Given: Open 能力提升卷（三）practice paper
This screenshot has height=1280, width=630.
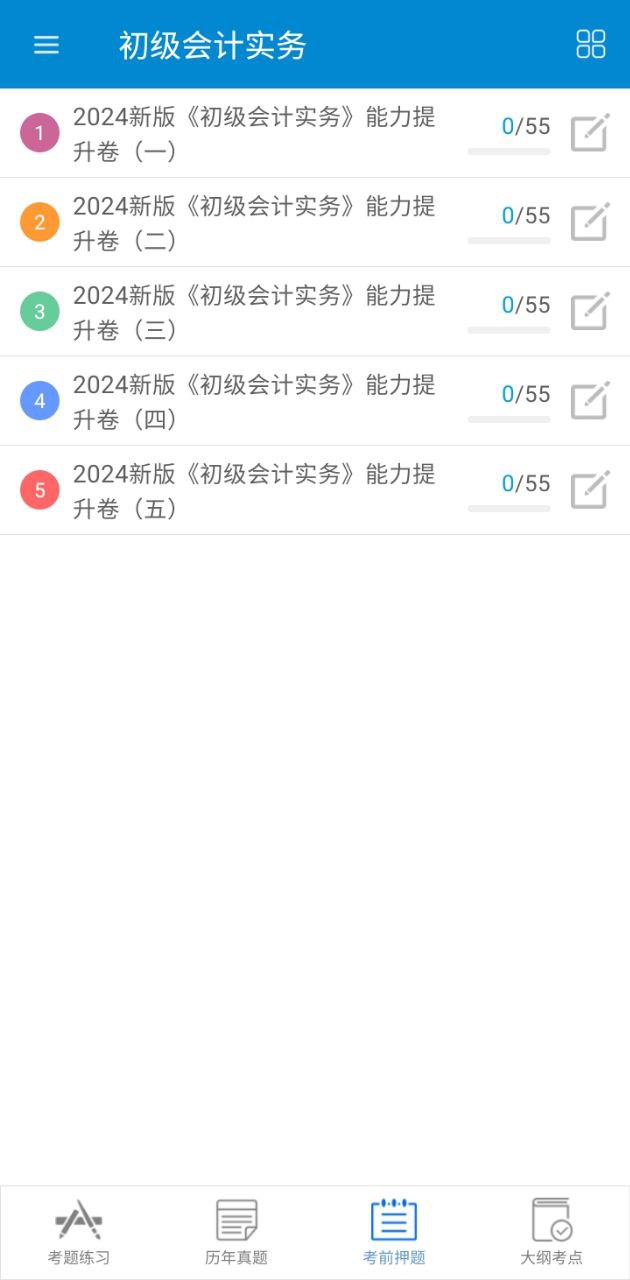Looking at the screenshot, I should [x=254, y=312].
